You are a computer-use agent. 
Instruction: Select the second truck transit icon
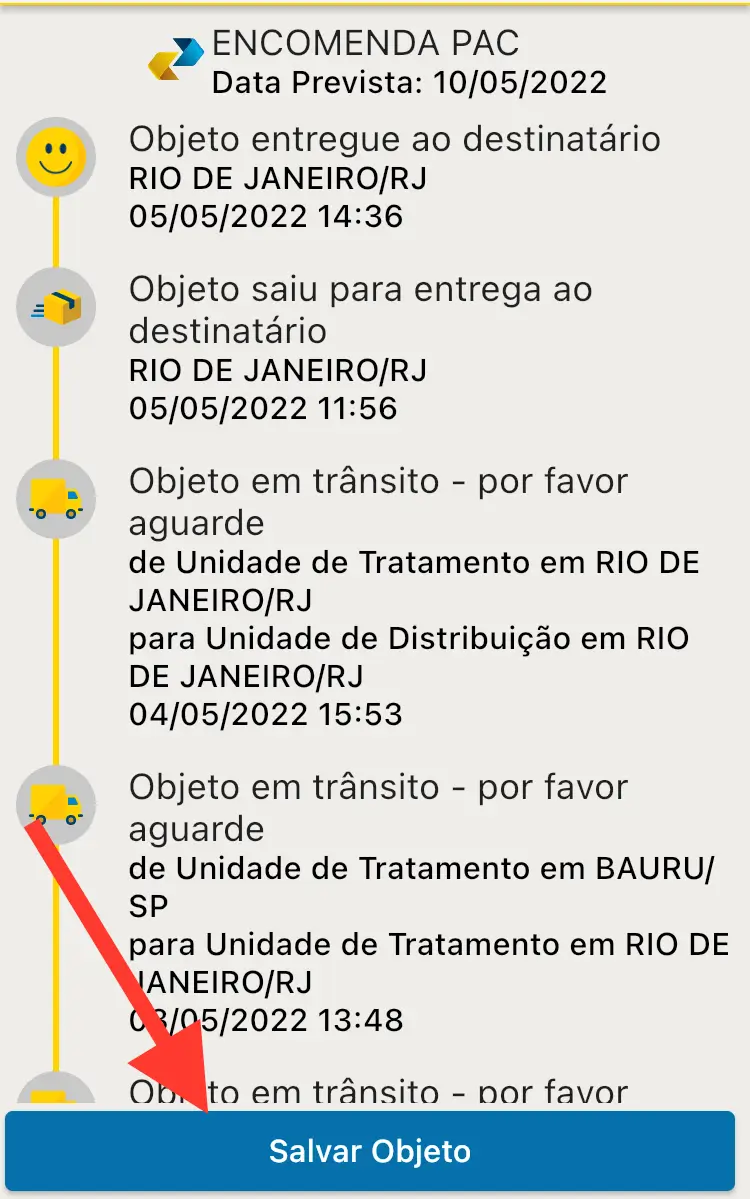pos(55,804)
